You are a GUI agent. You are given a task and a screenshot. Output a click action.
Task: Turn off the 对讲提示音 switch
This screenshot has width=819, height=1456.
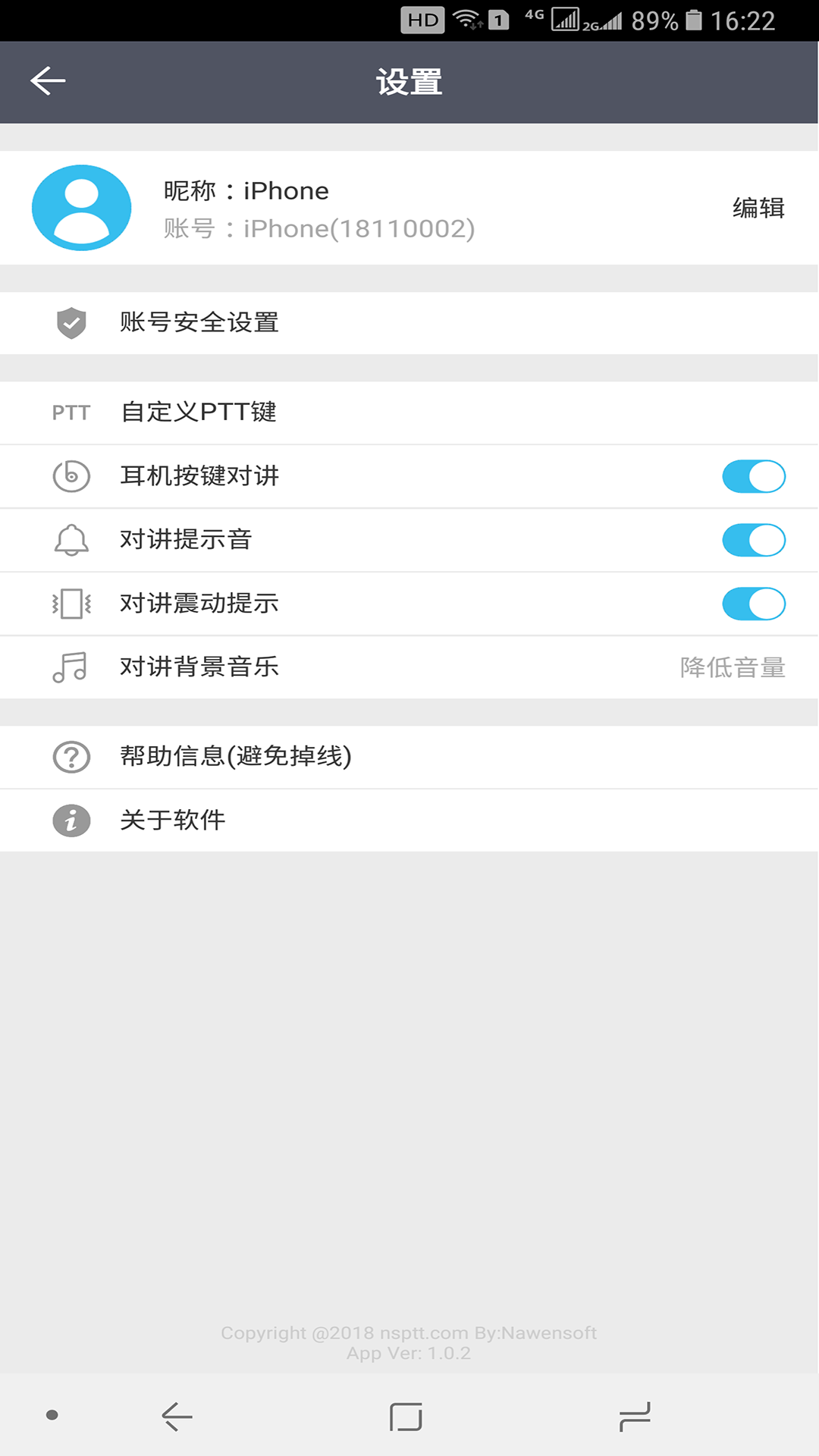click(753, 540)
